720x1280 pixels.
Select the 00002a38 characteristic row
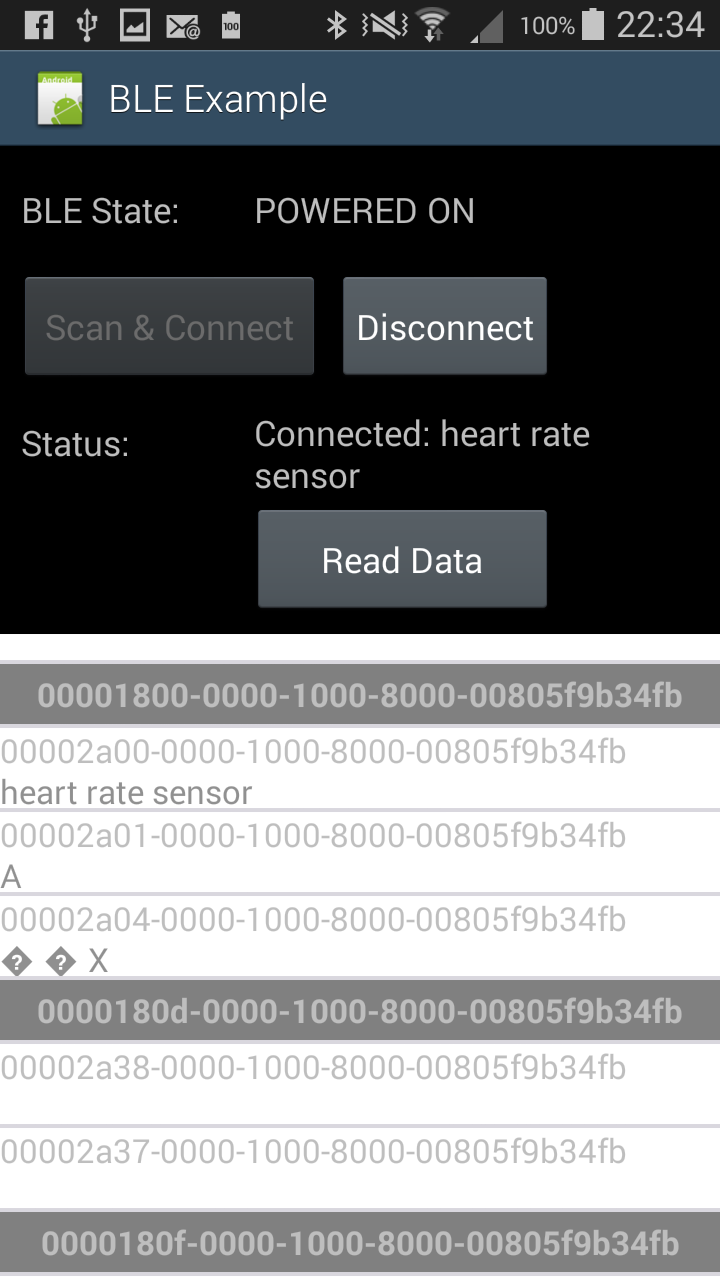tap(360, 1084)
